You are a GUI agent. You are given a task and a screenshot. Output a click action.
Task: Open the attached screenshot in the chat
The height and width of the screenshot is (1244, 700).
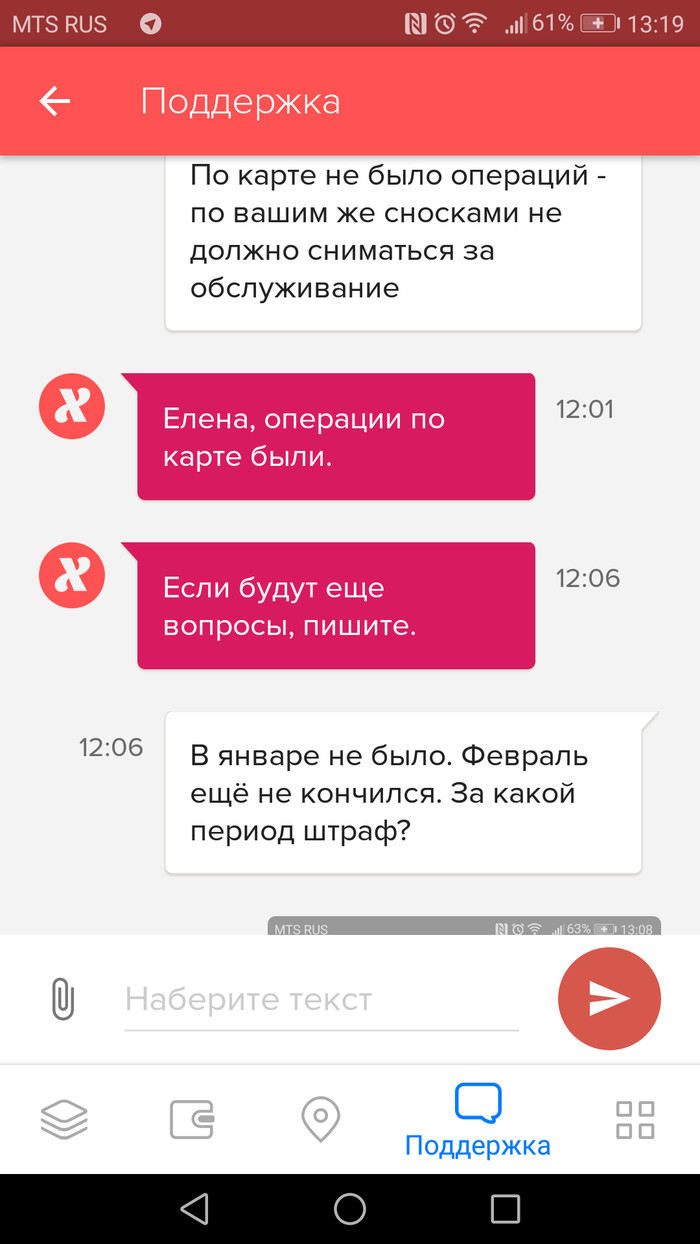(464, 925)
